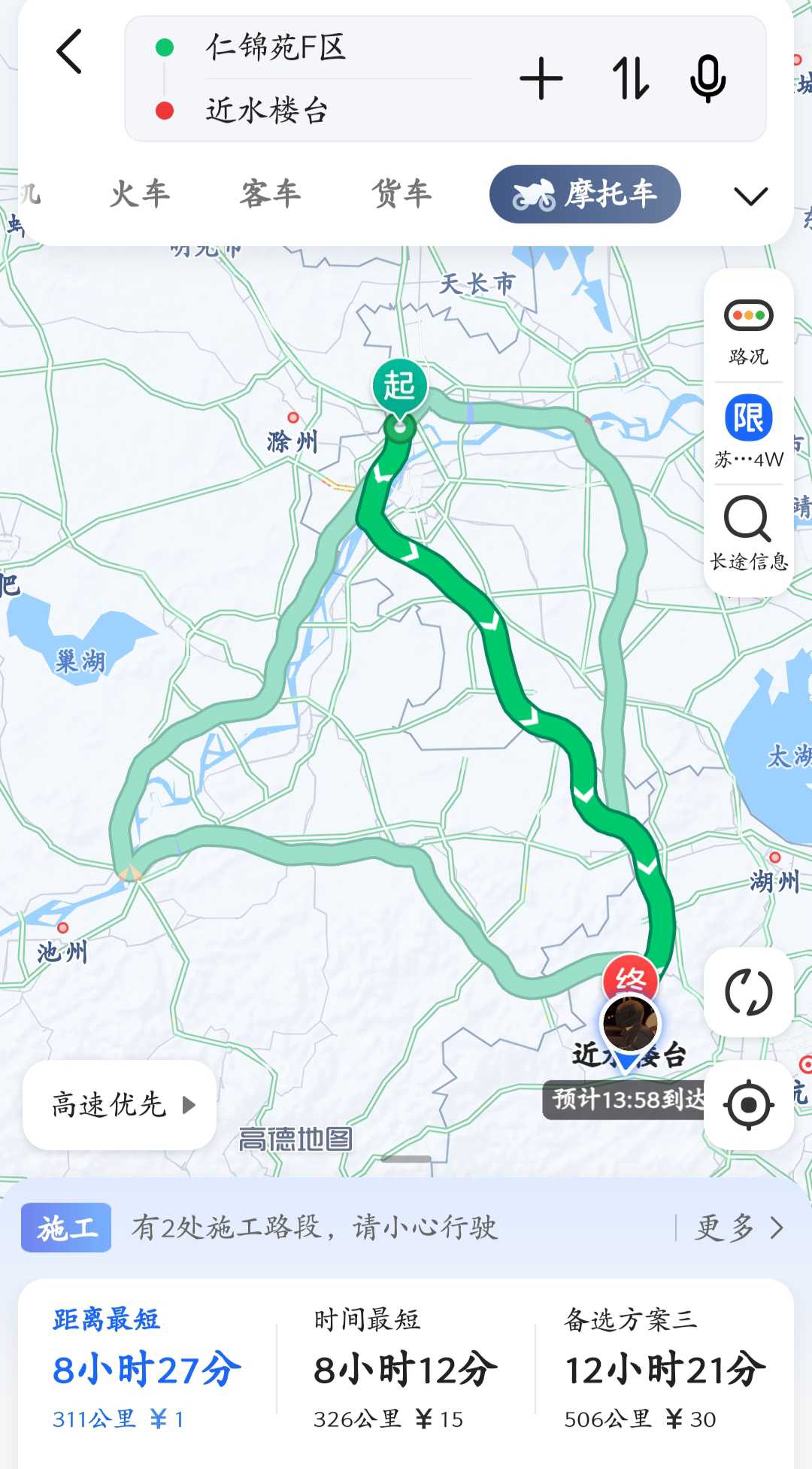Edit the destination 近水楼台
Viewport: 812px width, 1469px height.
(x=267, y=111)
